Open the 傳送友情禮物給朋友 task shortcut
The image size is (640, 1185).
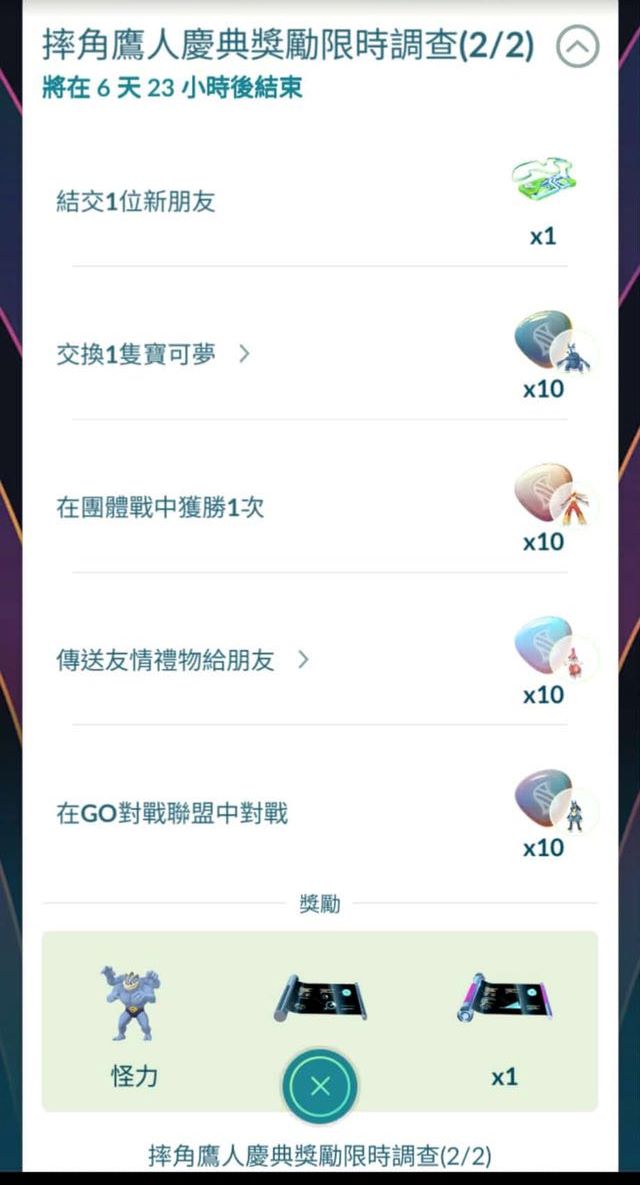(x=303, y=660)
